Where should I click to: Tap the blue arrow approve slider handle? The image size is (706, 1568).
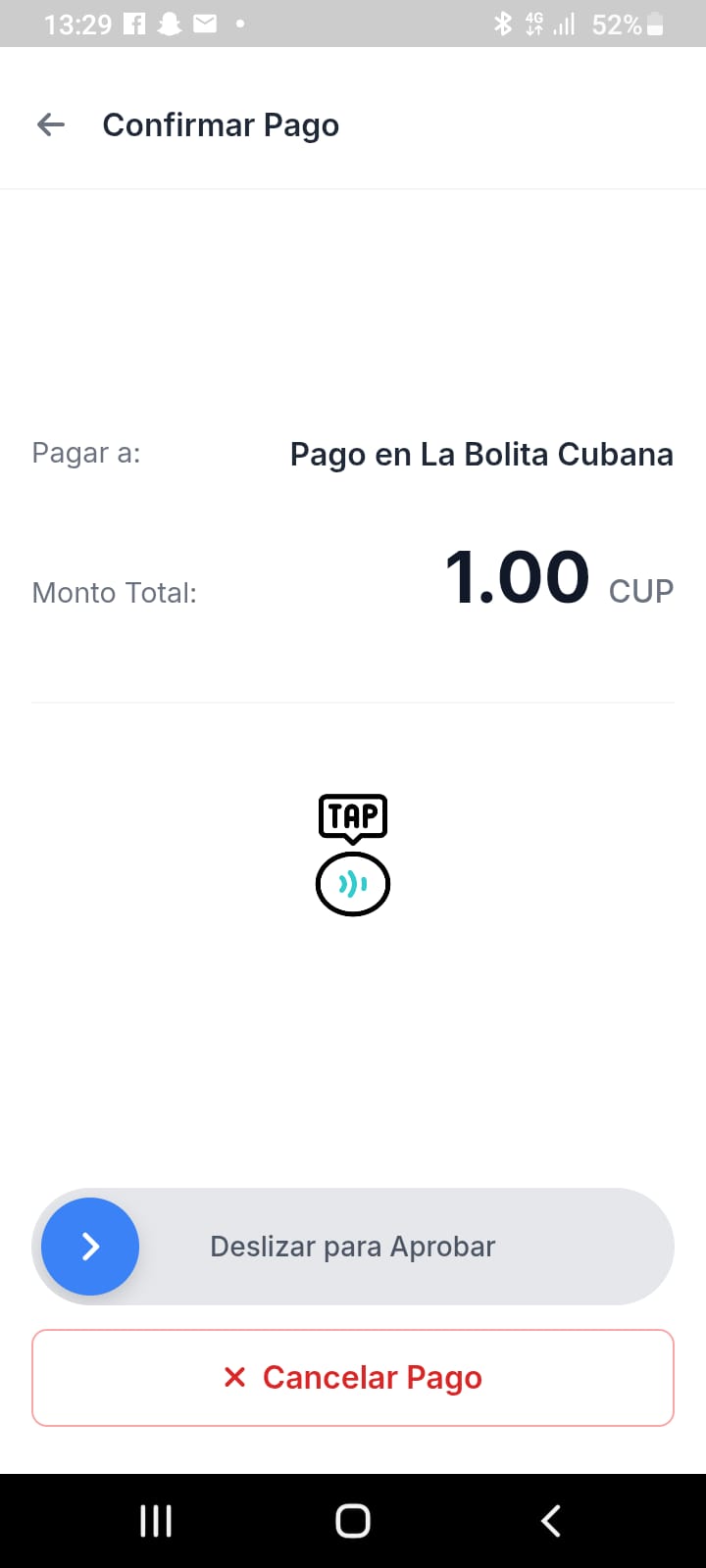(90, 1247)
